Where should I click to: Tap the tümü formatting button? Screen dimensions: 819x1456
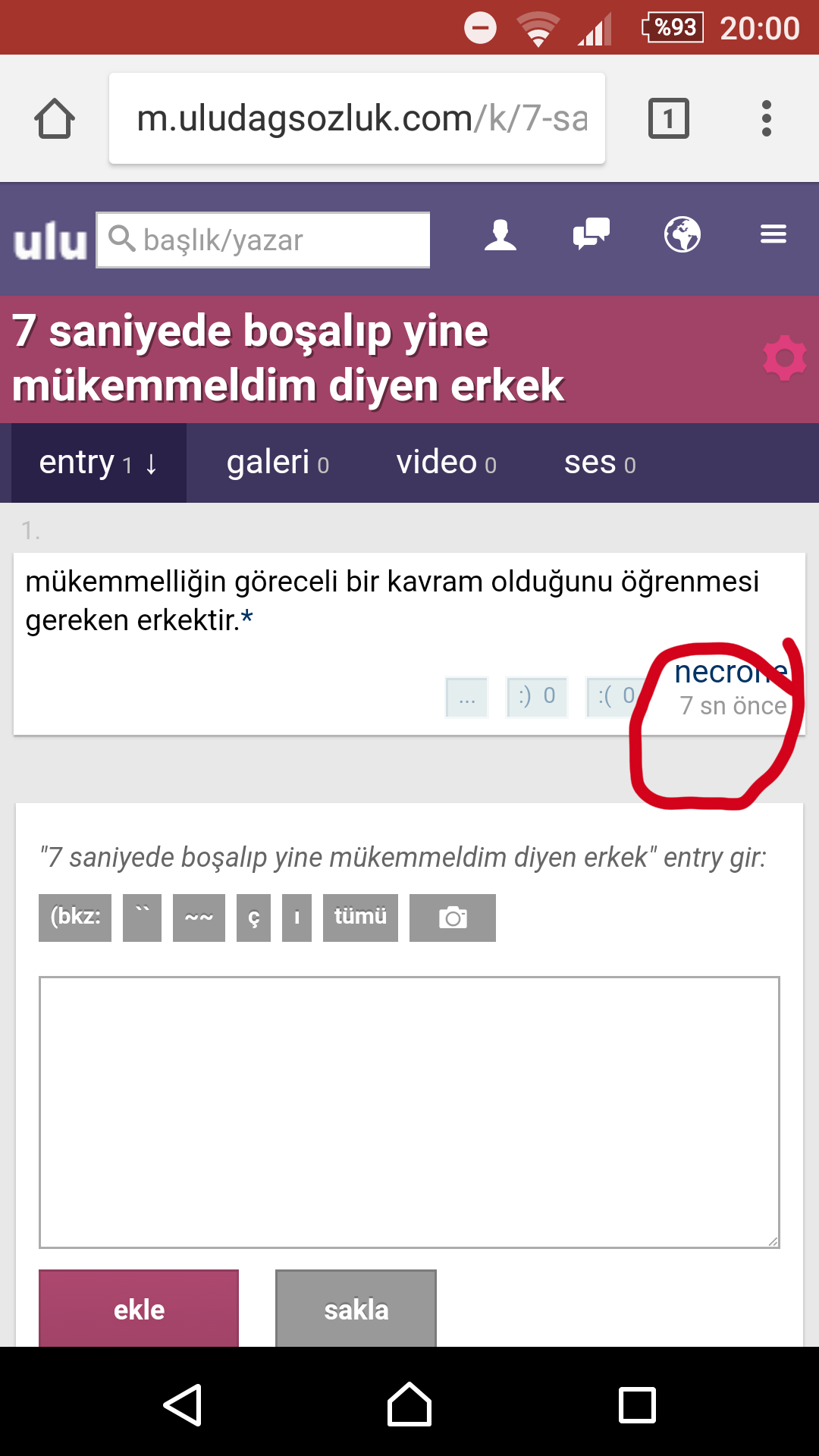point(360,918)
